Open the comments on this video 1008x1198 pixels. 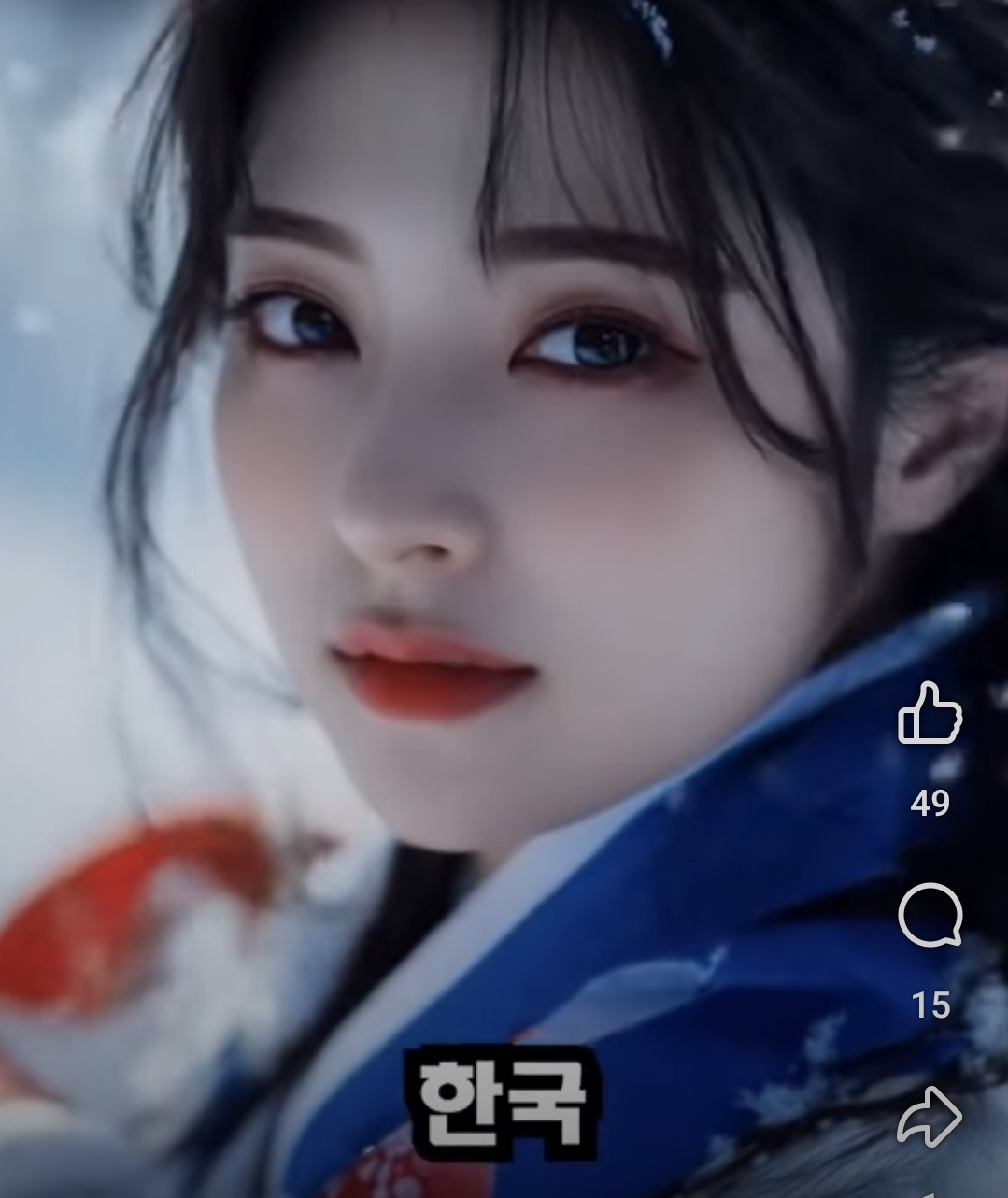click(930, 916)
